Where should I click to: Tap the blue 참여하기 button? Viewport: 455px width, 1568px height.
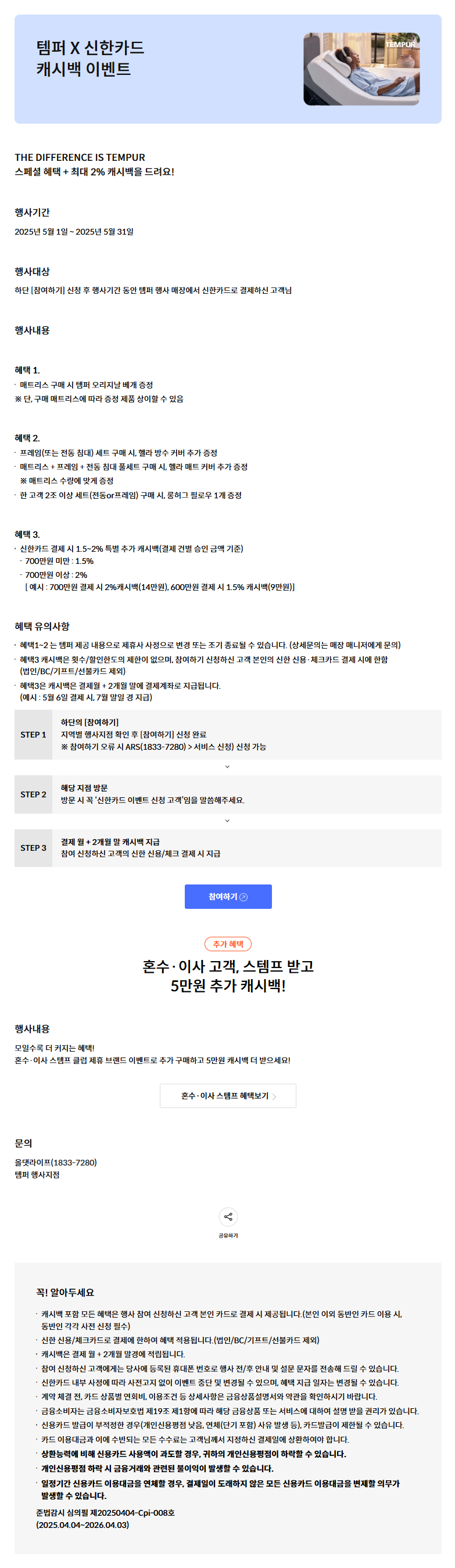[227, 896]
